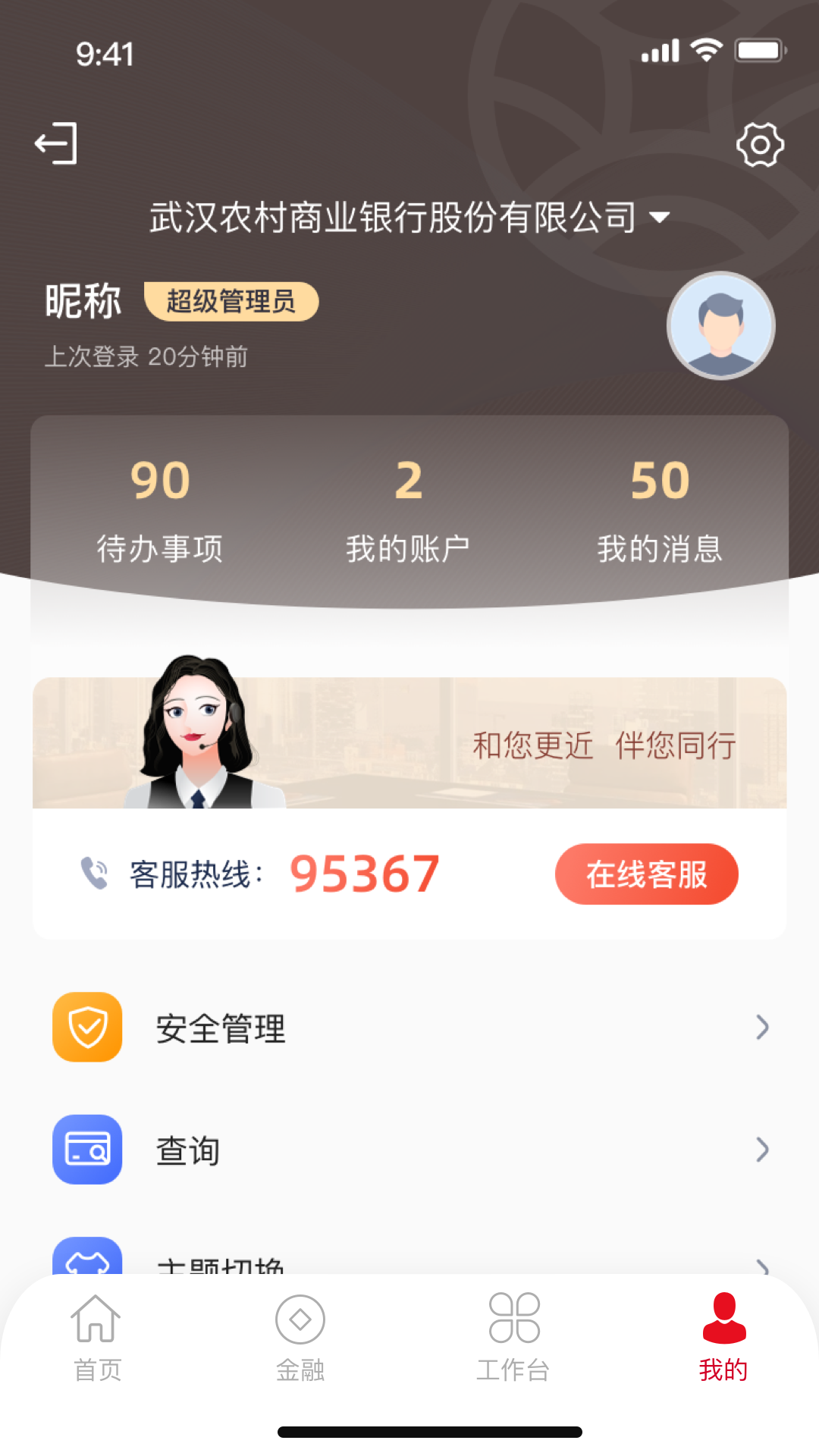Open the profile avatar
The height and width of the screenshot is (1456, 819).
tap(720, 325)
